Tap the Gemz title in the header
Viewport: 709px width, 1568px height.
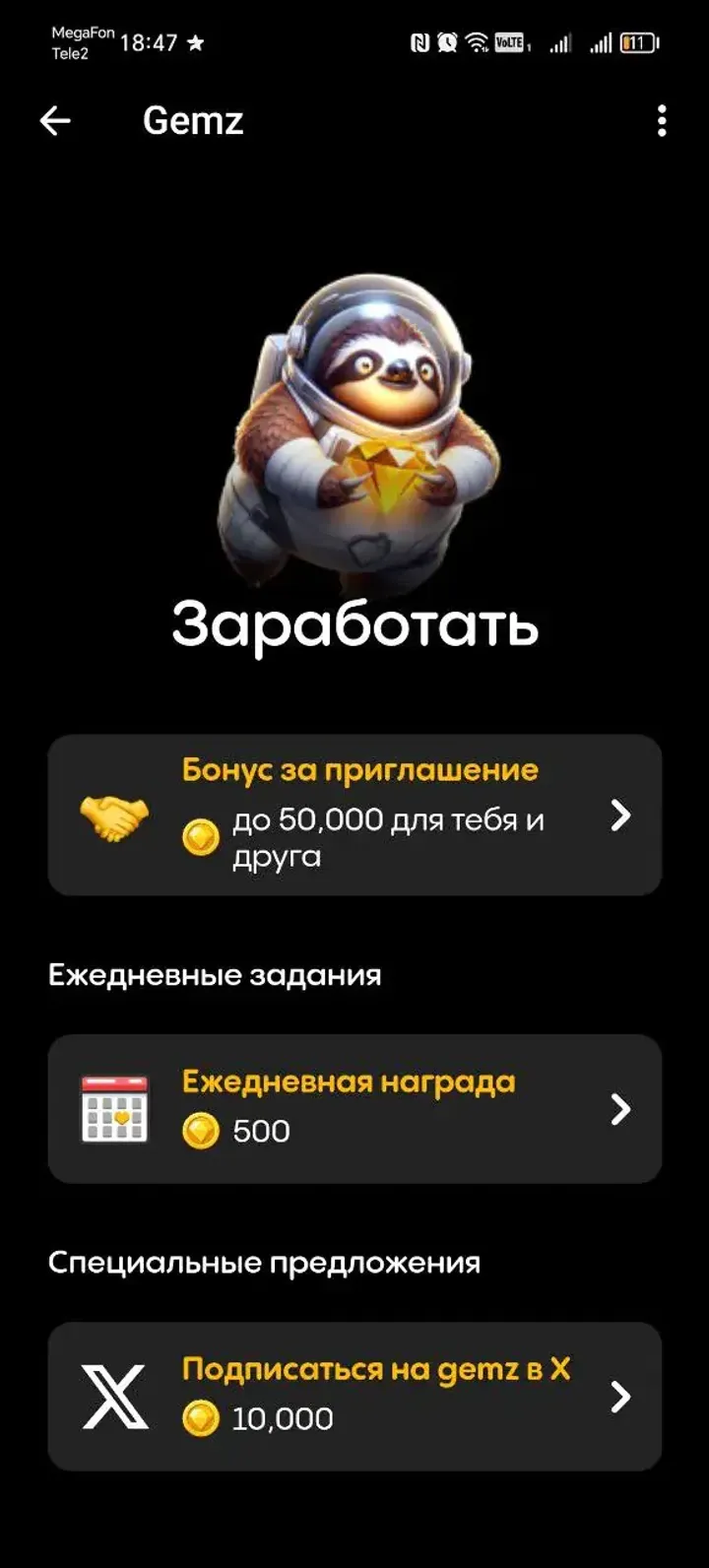(193, 120)
